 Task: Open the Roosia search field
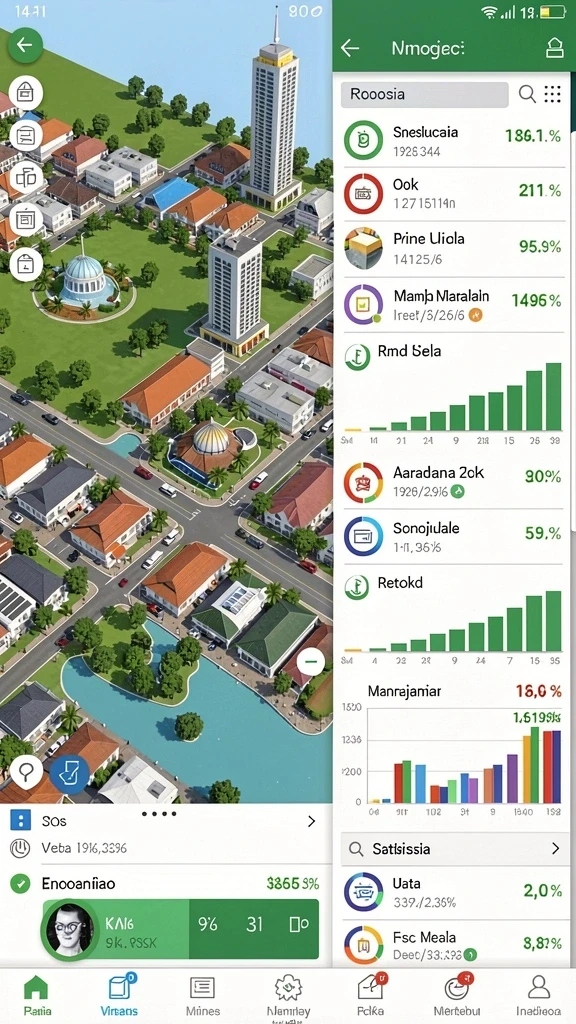click(424, 94)
